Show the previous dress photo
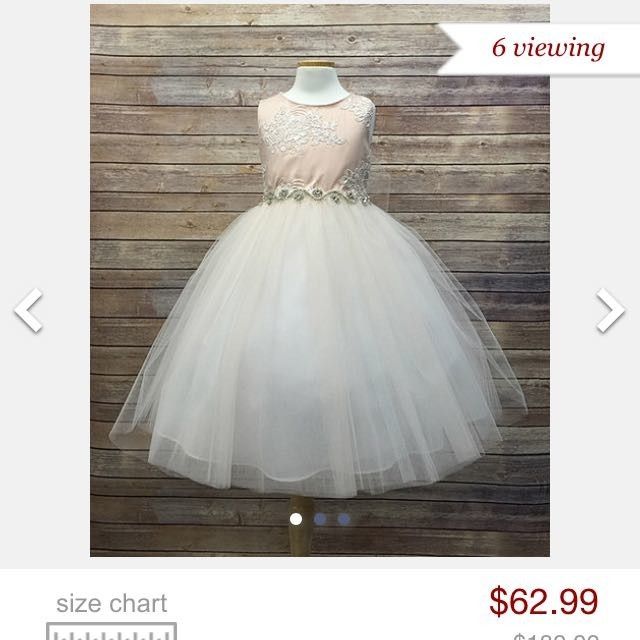The height and width of the screenshot is (640, 640). point(29,310)
